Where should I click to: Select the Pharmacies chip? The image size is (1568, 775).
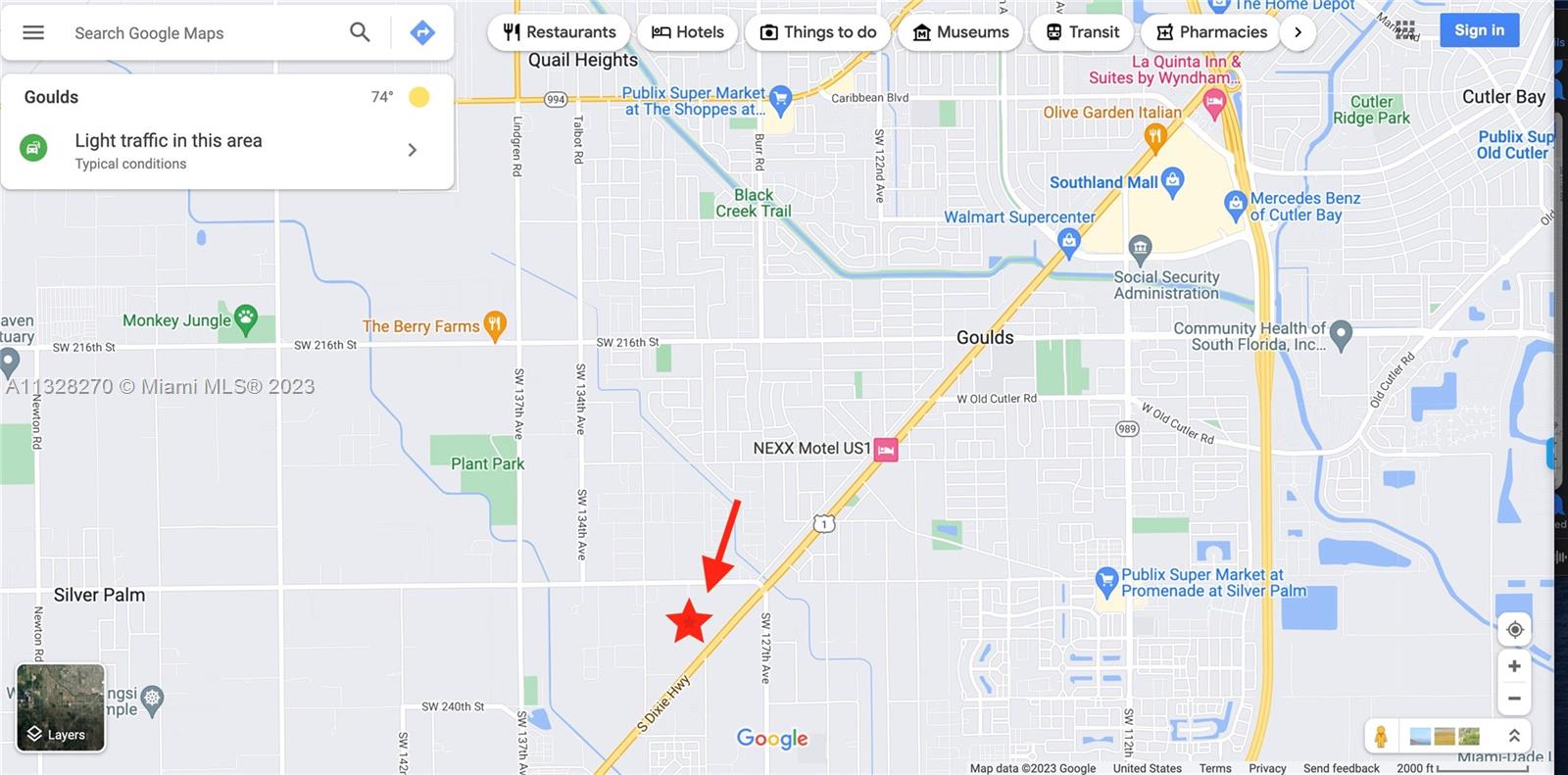[x=1211, y=32]
